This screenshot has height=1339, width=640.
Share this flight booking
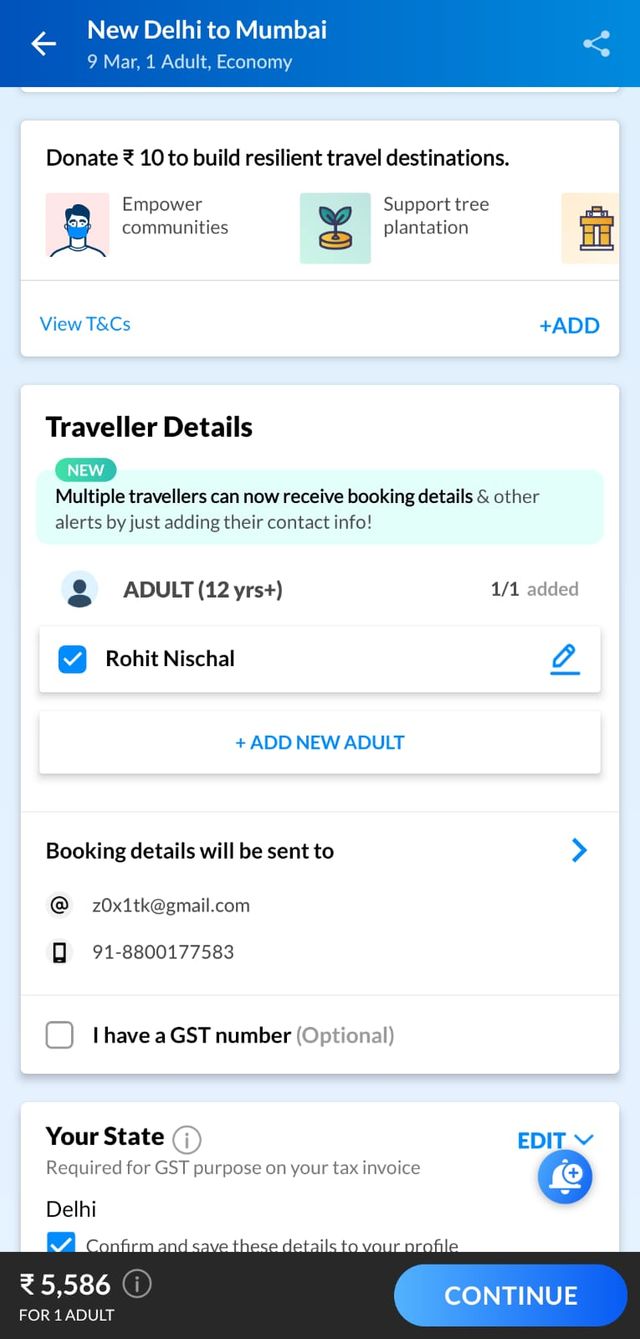click(596, 44)
